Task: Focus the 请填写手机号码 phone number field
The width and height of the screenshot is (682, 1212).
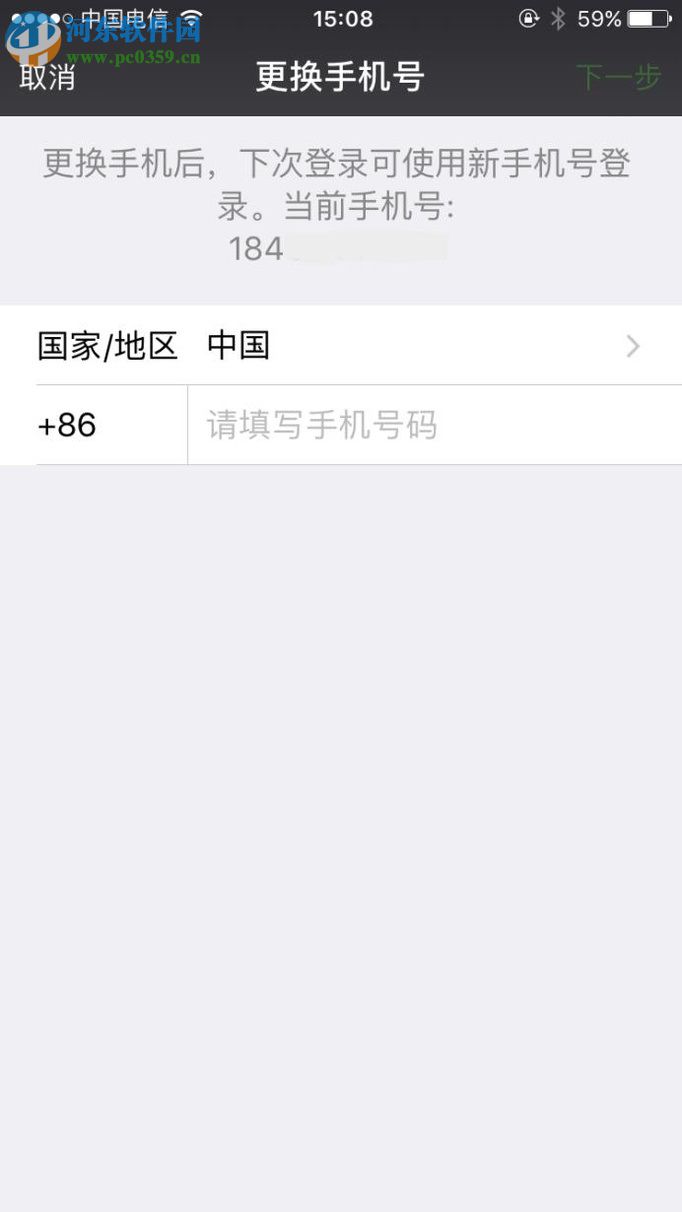Action: click(x=430, y=426)
